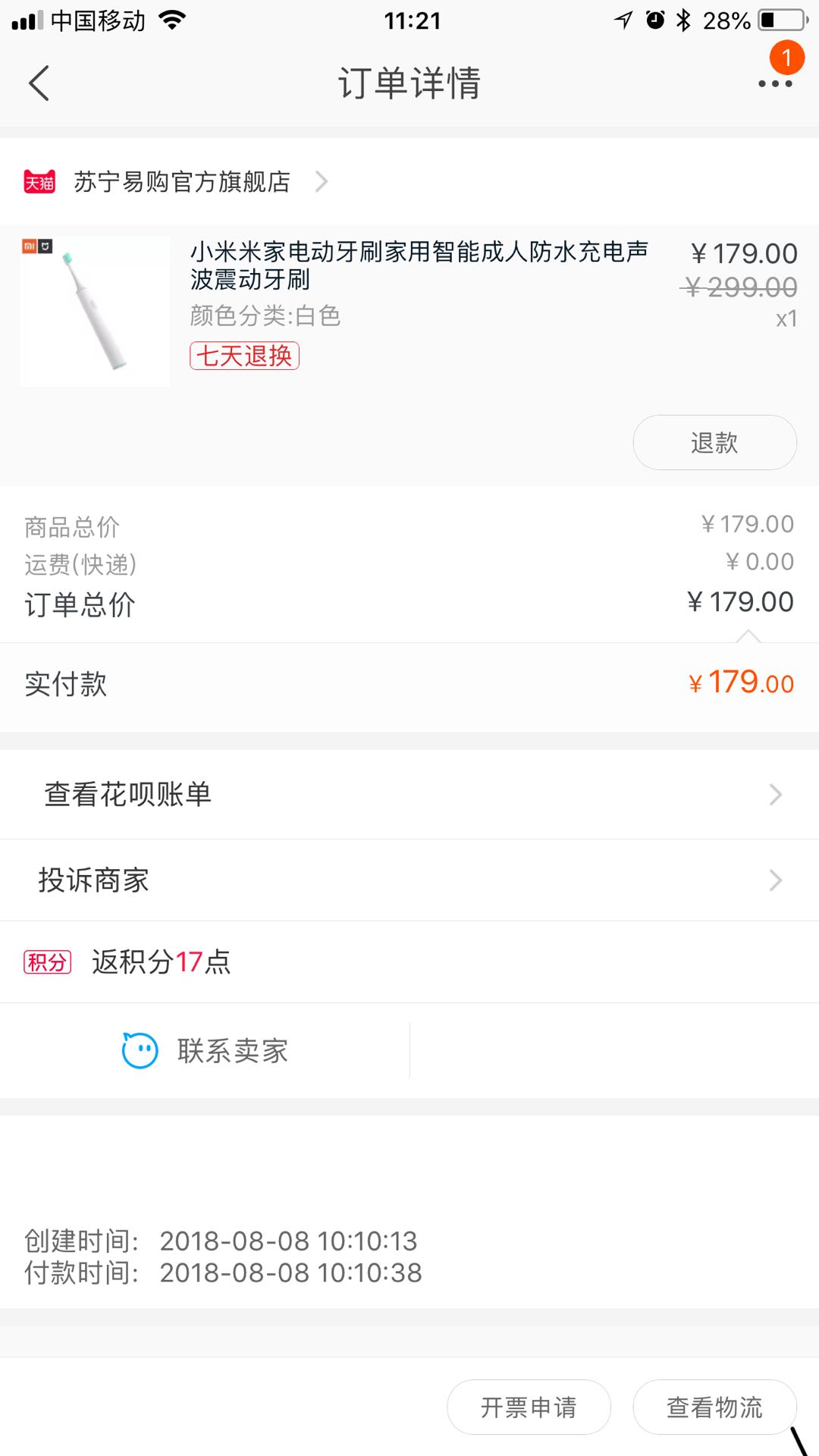The height and width of the screenshot is (1456, 819).
Task: Tap the Mijia logo beside the Mi logo
Action: (45, 245)
